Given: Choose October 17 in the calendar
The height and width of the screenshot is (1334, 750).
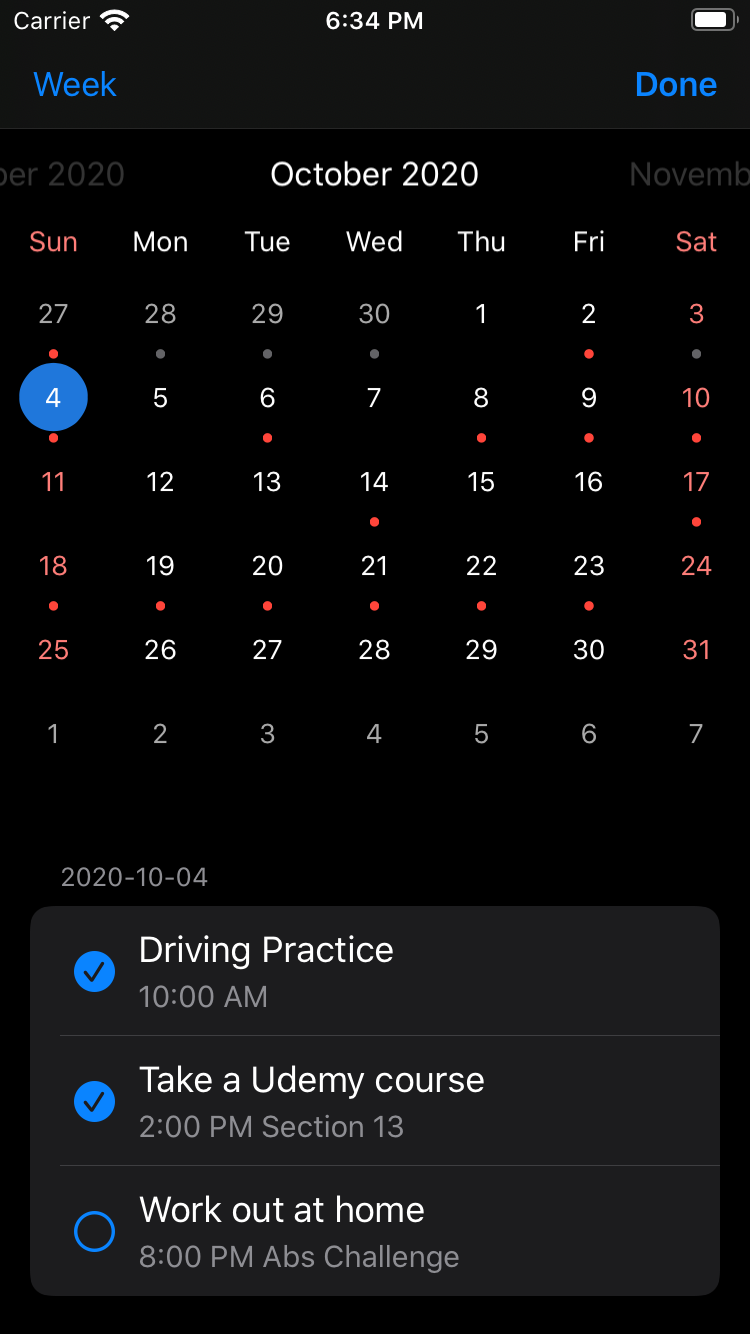Looking at the screenshot, I should click(x=696, y=482).
